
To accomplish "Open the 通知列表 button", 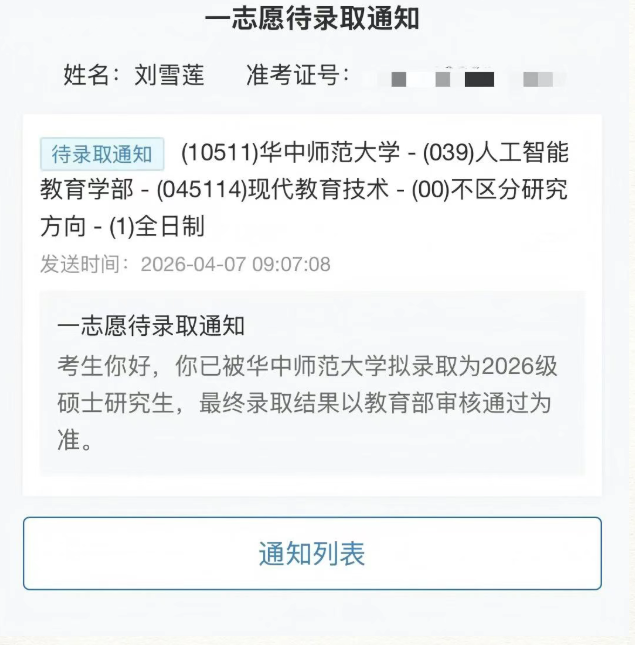I will pyautogui.click(x=312, y=553).
